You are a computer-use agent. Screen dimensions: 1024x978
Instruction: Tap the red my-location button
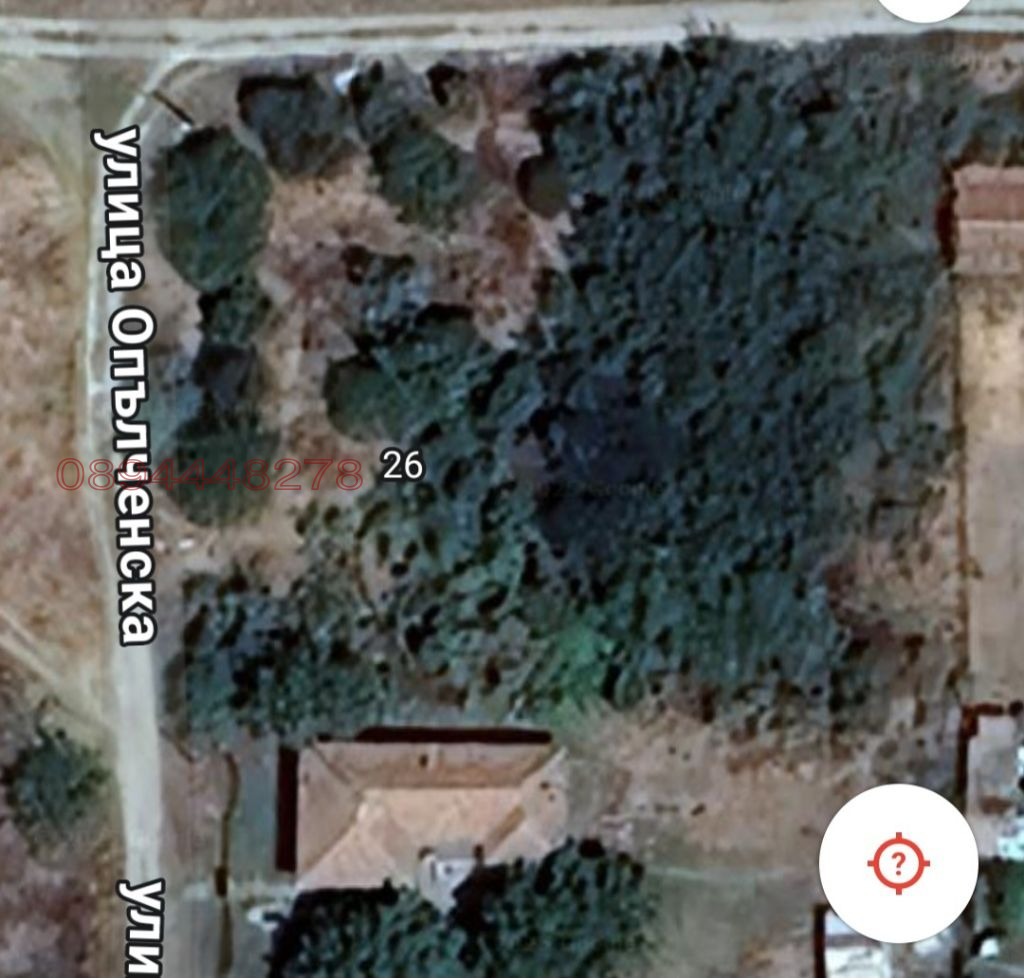(x=898, y=861)
